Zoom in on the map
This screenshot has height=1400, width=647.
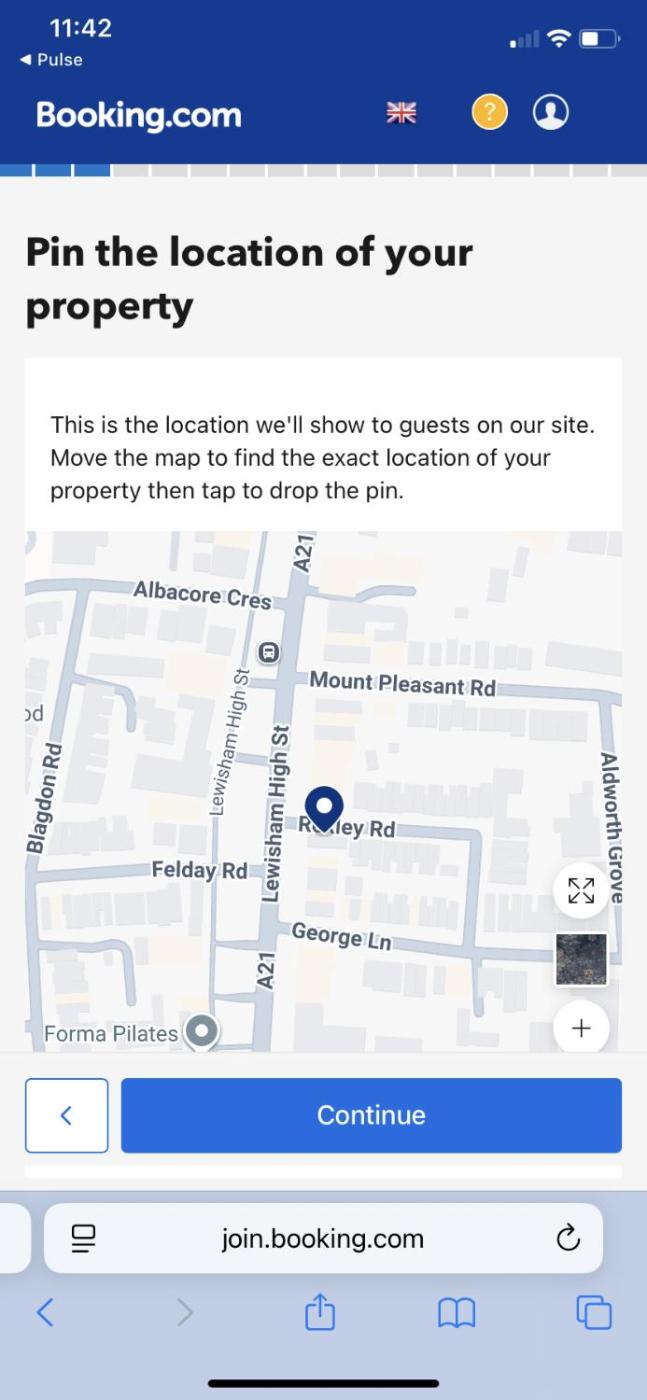[x=581, y=1028]
